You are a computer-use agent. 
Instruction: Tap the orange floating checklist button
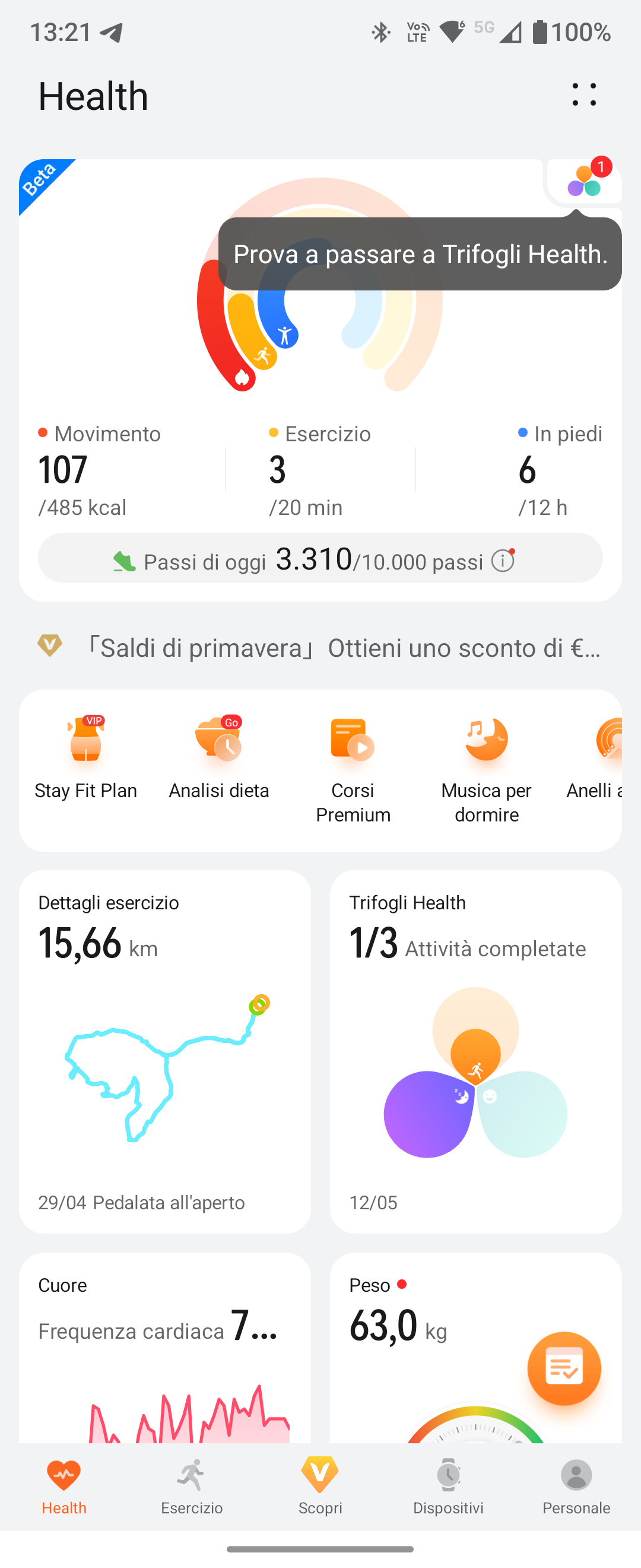click(564, 1368)
